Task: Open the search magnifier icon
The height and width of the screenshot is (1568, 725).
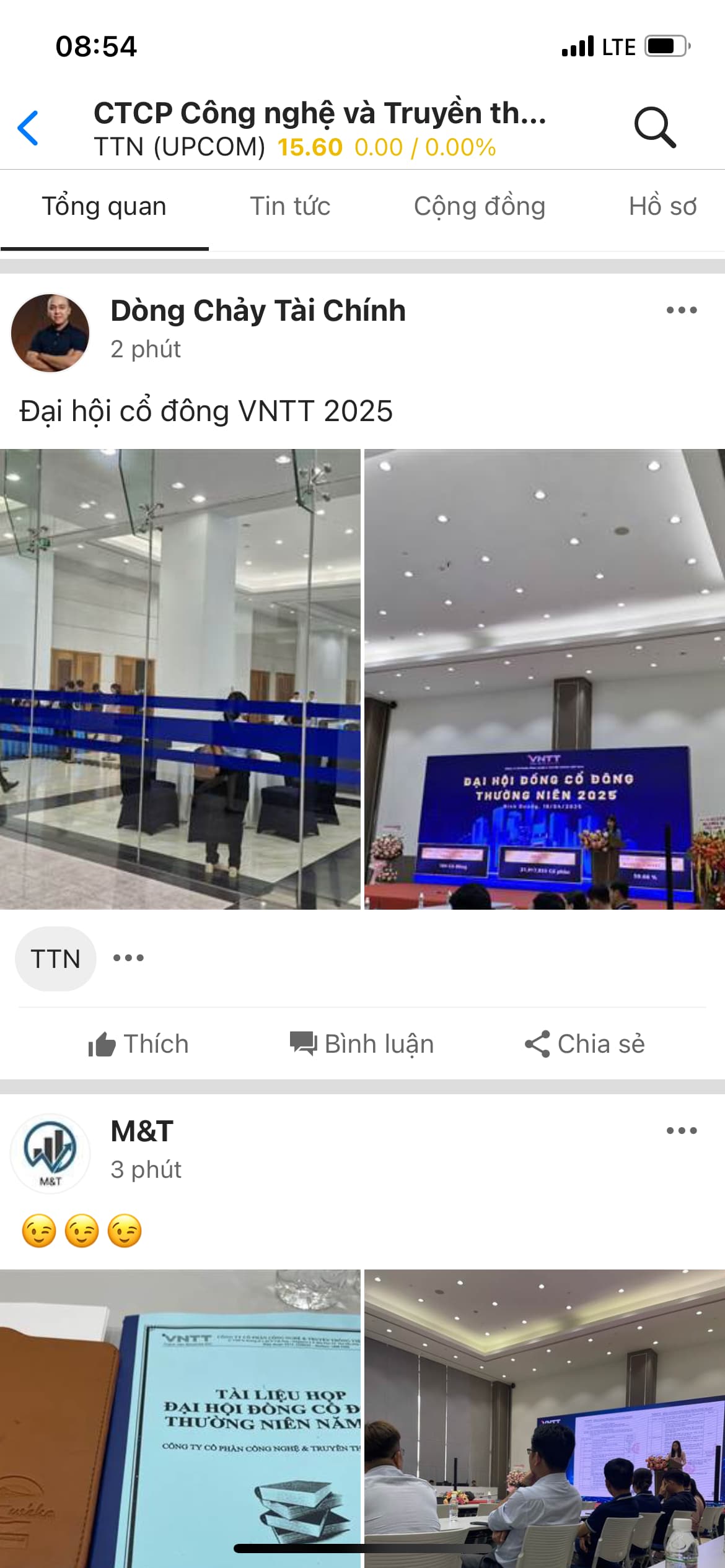Action: click(654, 128)
